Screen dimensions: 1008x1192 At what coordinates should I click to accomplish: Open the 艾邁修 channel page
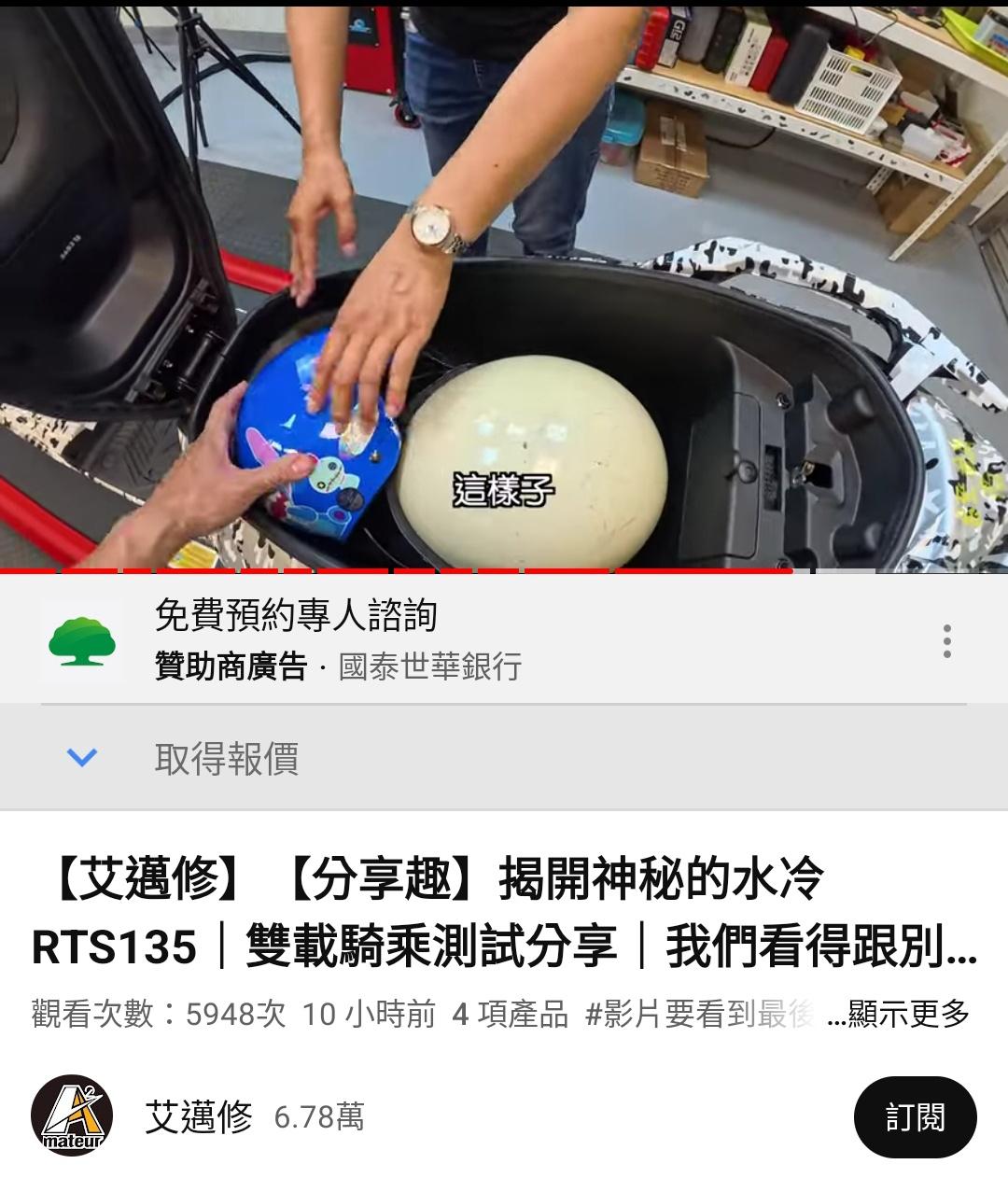(x=198, y=1117)
